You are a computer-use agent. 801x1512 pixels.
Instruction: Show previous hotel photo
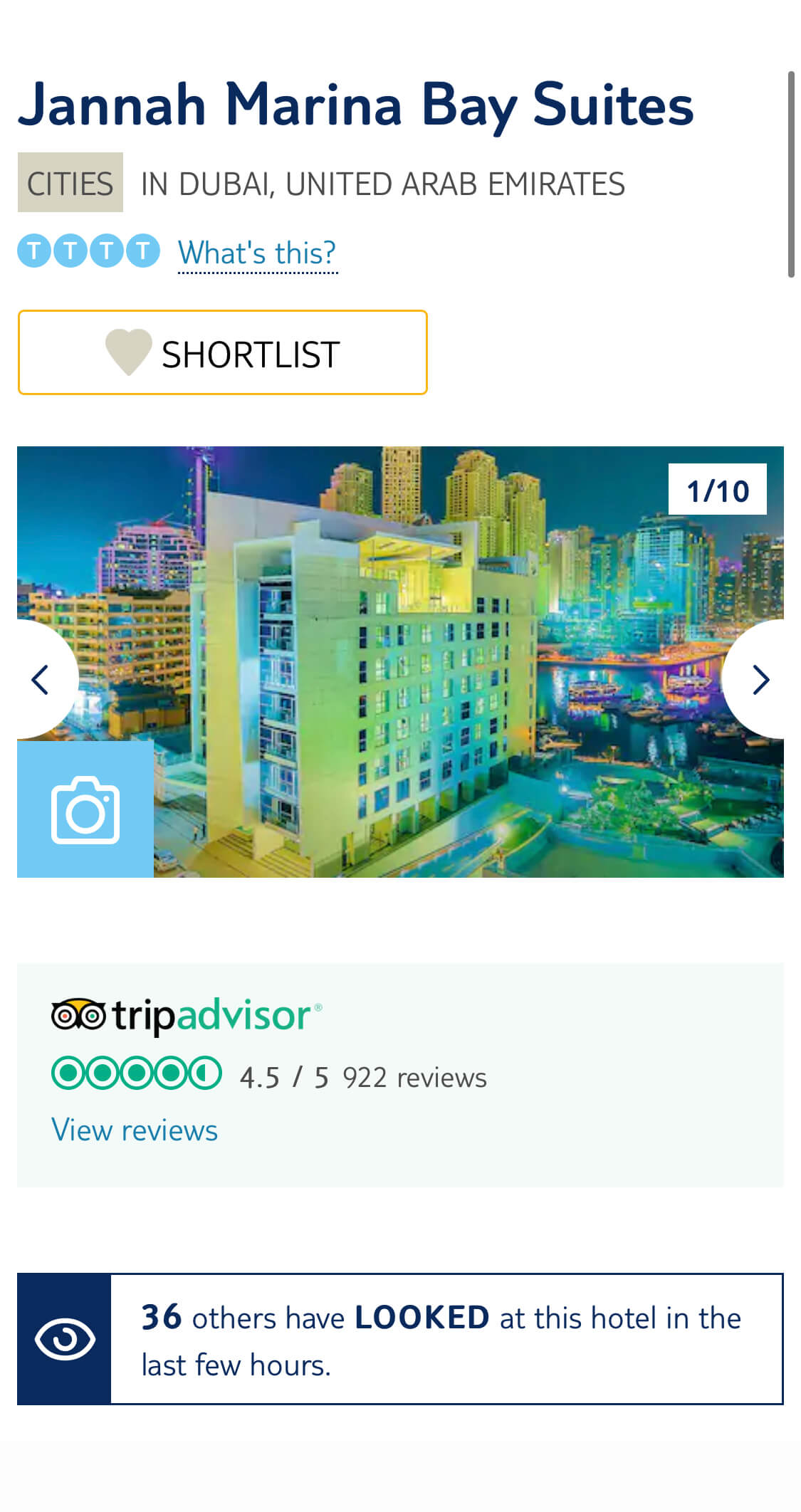(x=41, y=679)
